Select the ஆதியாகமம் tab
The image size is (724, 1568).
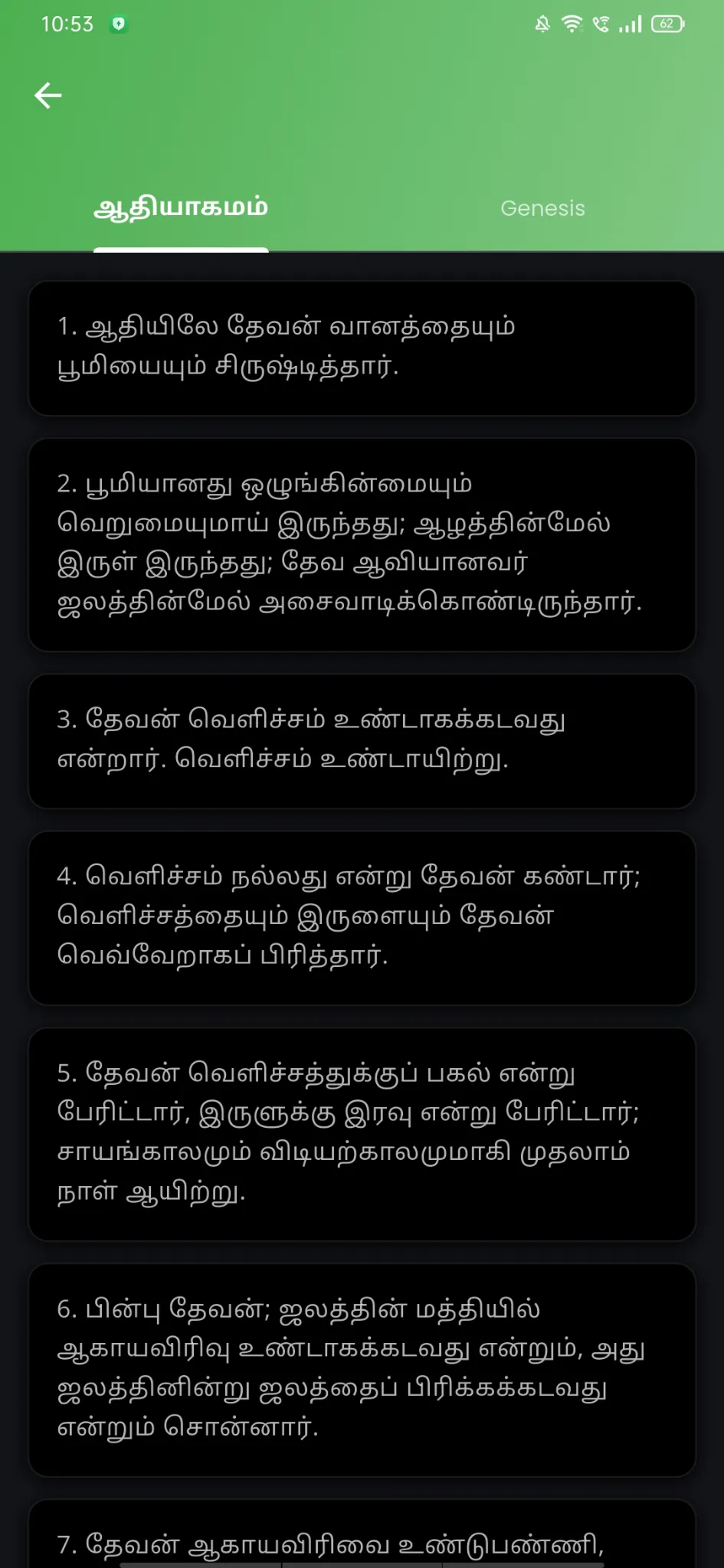[181, 208]
